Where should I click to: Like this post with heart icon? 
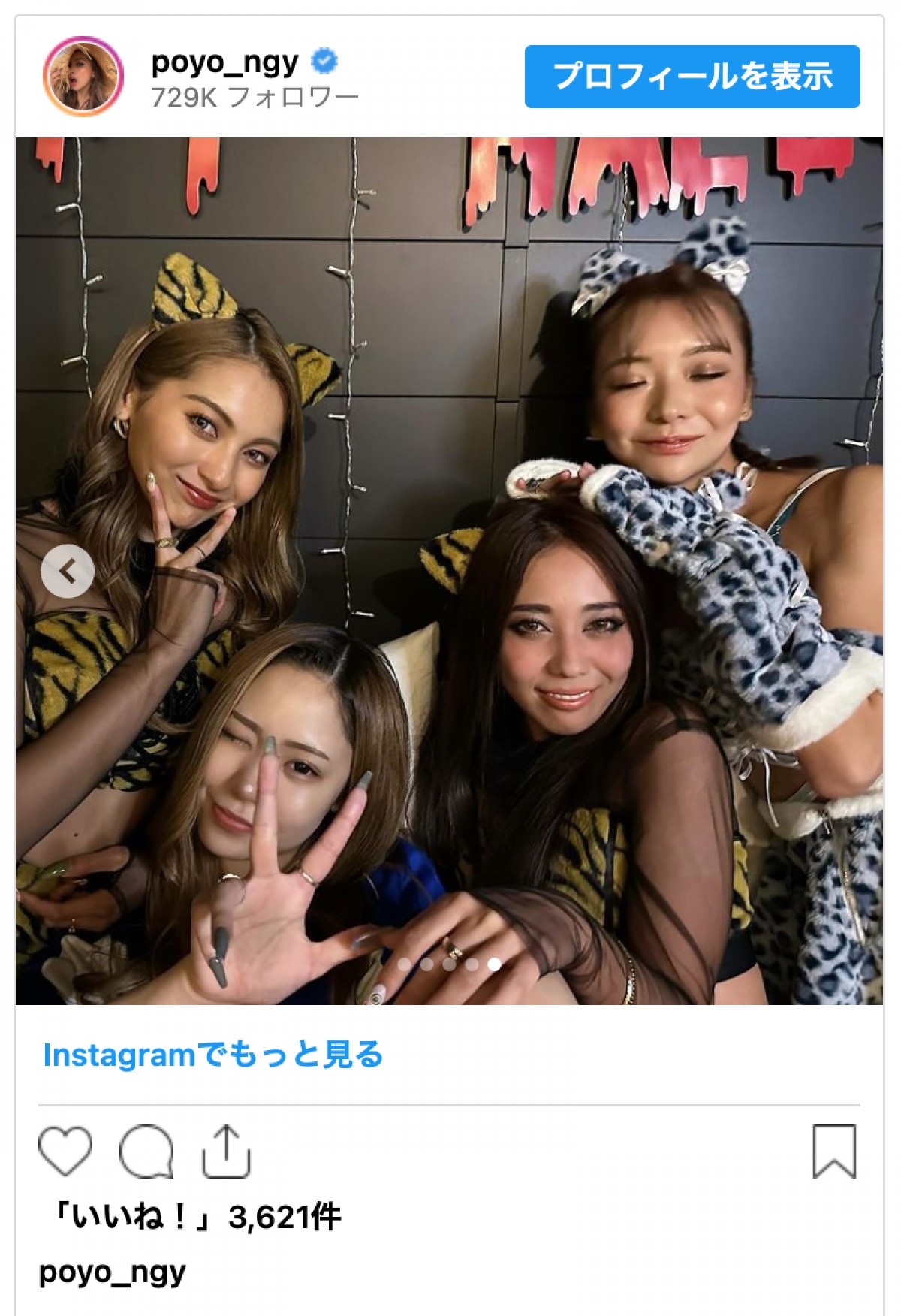tap(65, 1151)
